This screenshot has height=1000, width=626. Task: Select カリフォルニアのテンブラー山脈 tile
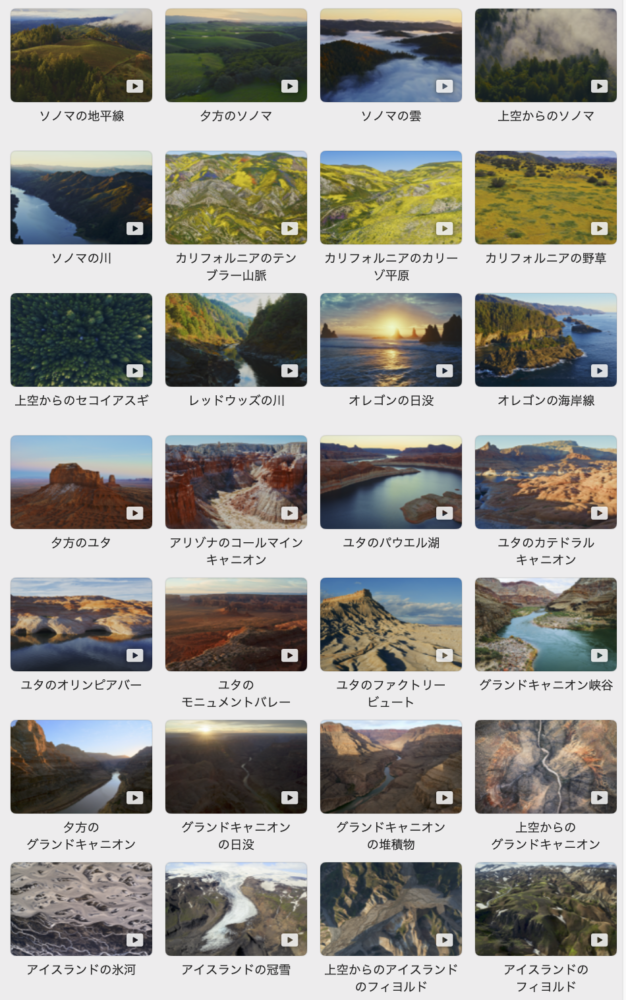236,197
